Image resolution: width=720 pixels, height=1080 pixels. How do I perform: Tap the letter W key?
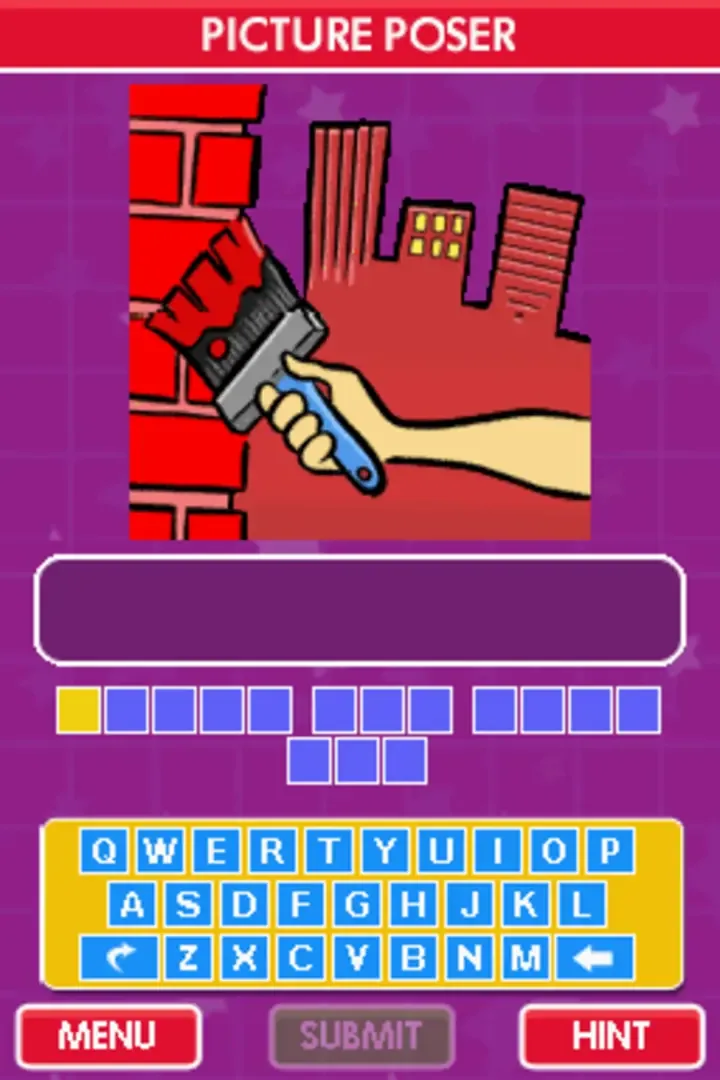point(160,852)
